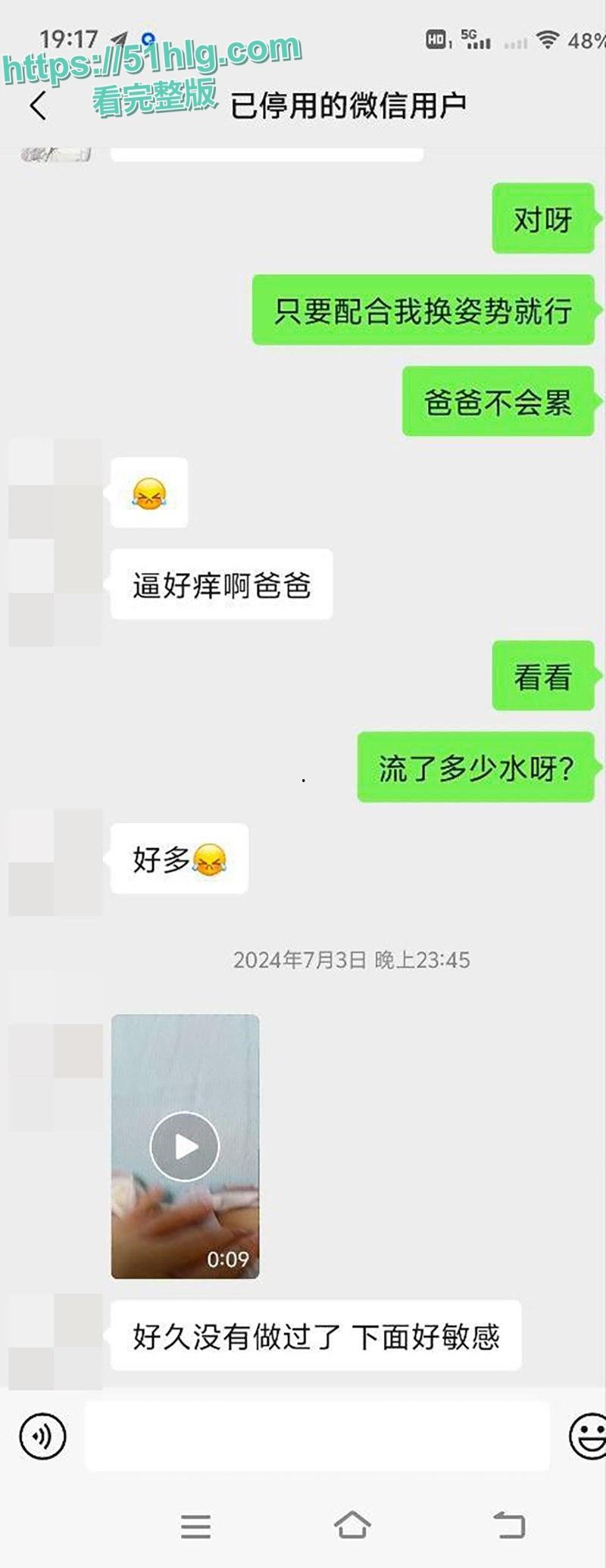The image size is (606, 1568).
Task: Tap the crying emoji sticker message
Action: coord(149,491)
